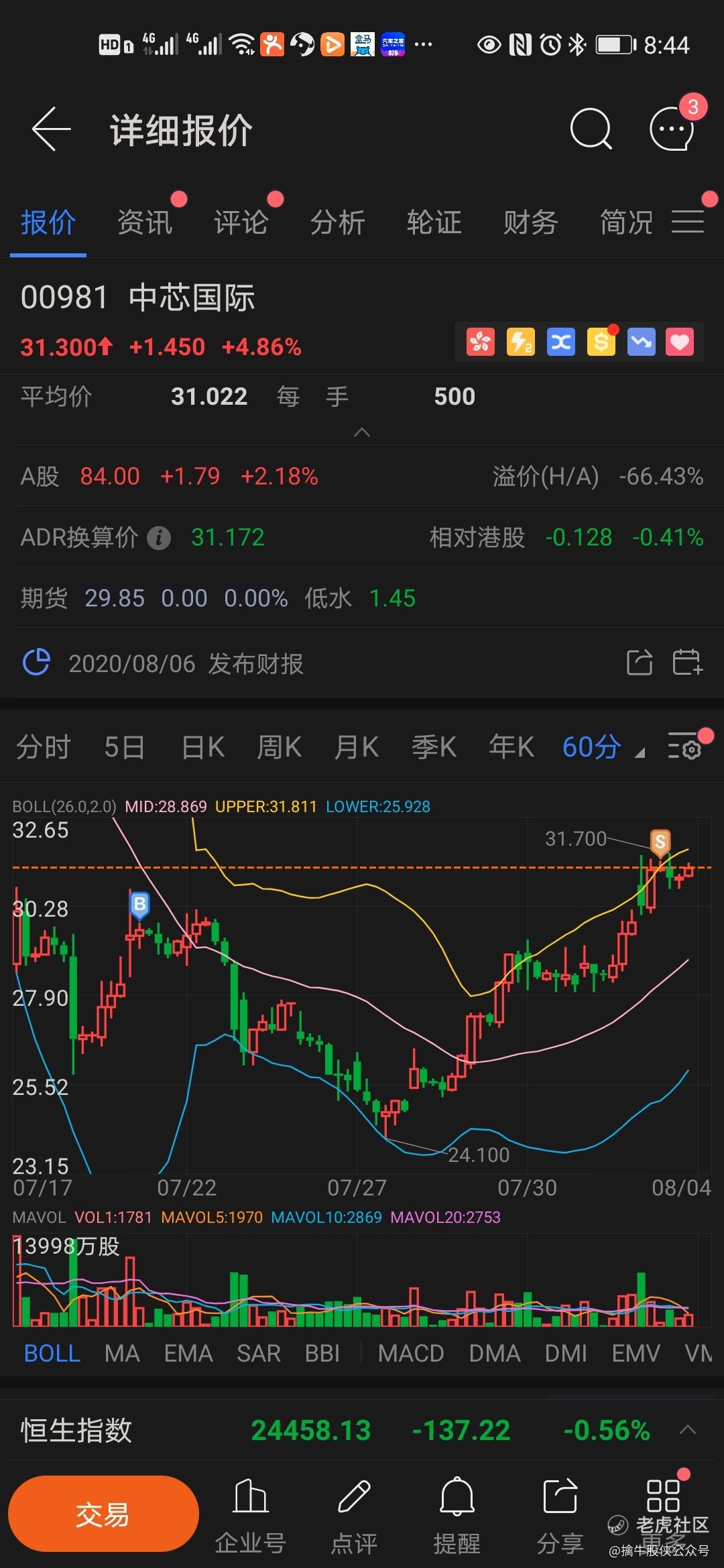Collapse the quote details chevron under 平均价
724x1568 pixels.
pos(362,432)
